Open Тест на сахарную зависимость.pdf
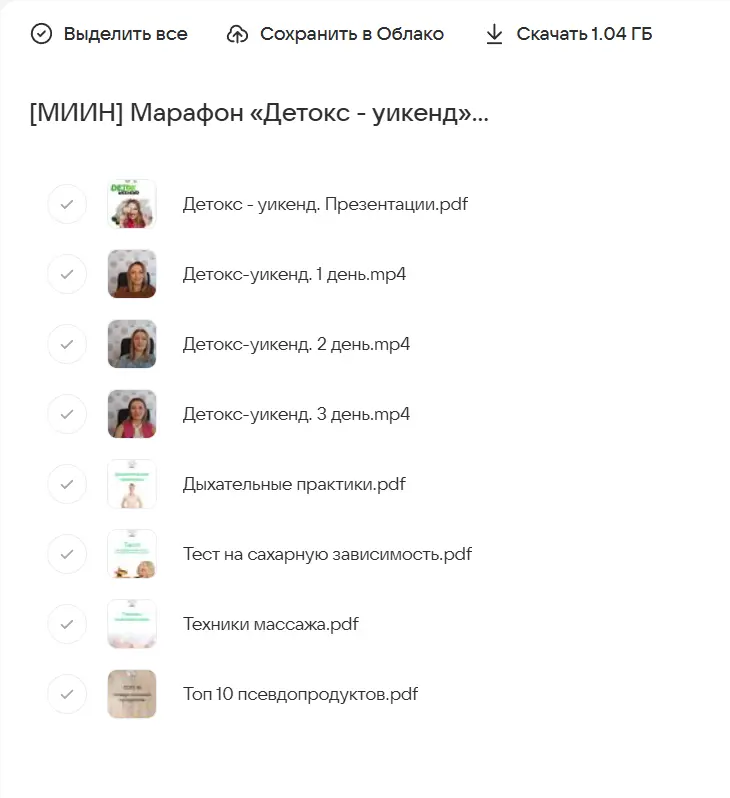The image size is (730, 798). pos(327,554)
